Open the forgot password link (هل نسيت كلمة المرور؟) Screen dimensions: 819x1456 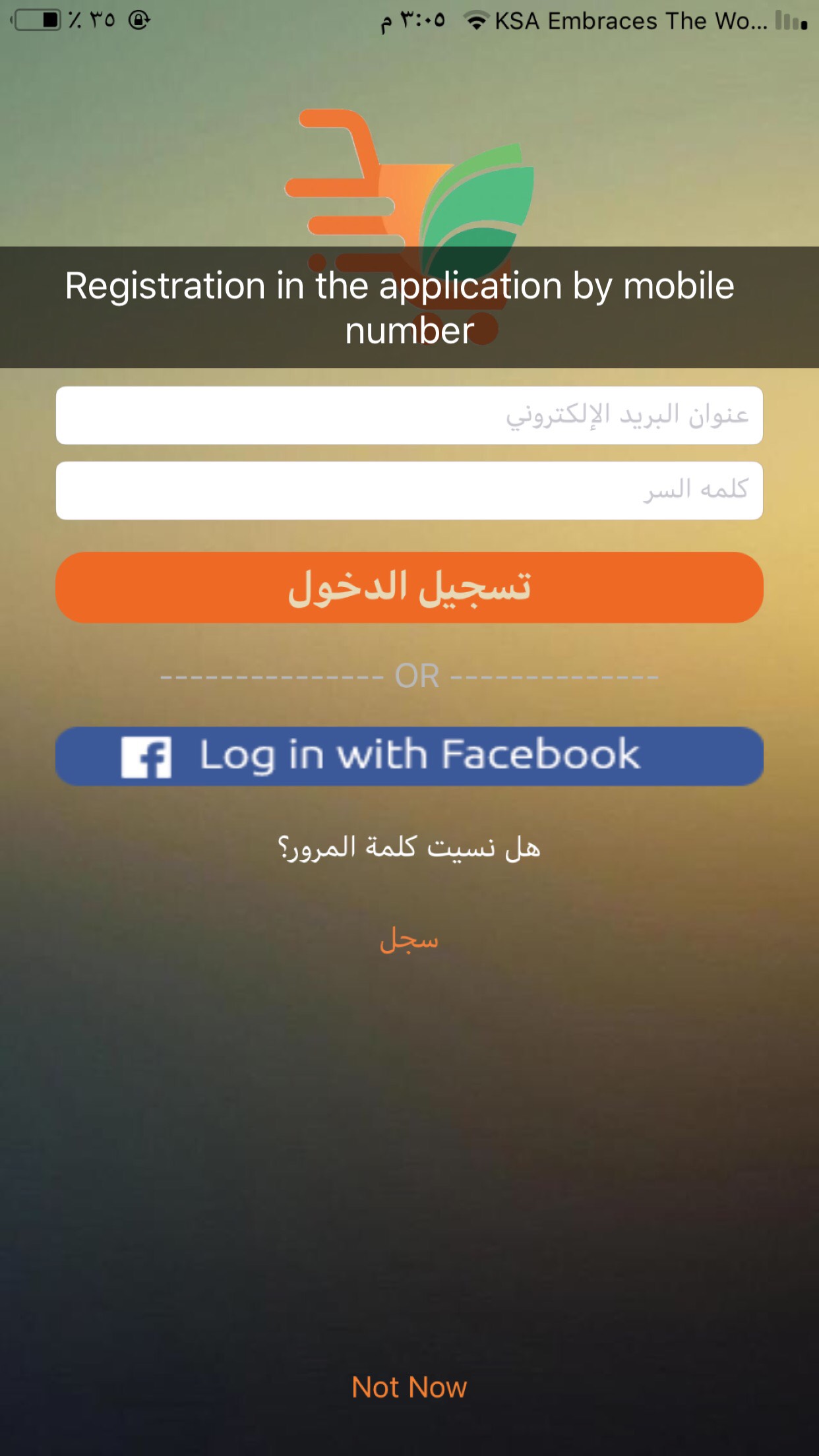coord(409,847)
